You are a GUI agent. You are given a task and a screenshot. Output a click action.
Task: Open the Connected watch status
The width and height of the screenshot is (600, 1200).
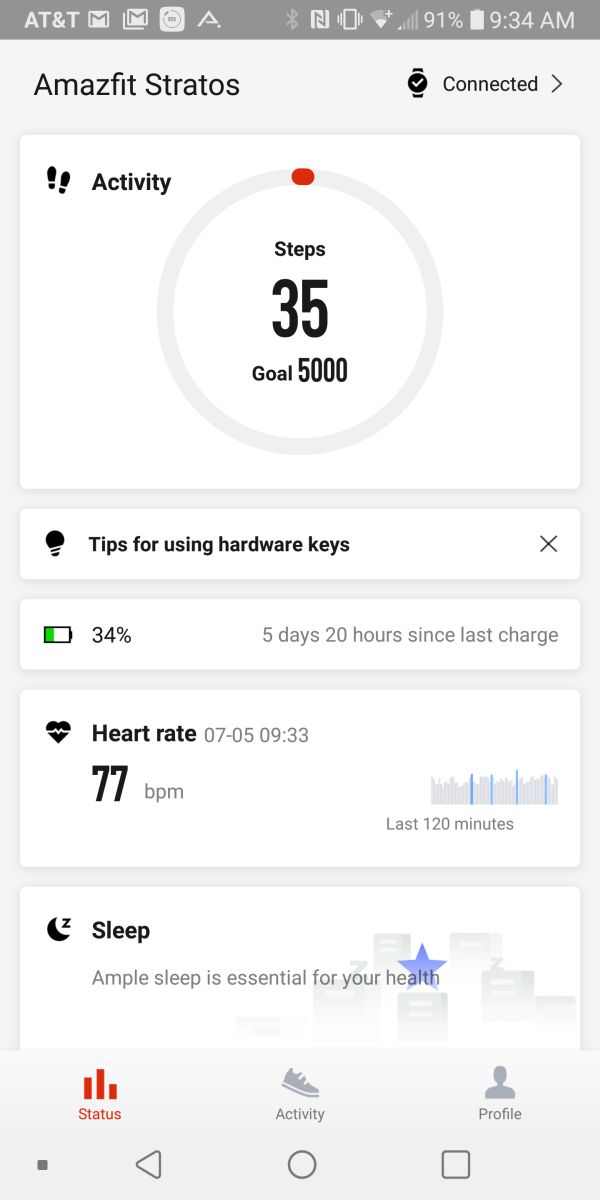pos(487,84)
